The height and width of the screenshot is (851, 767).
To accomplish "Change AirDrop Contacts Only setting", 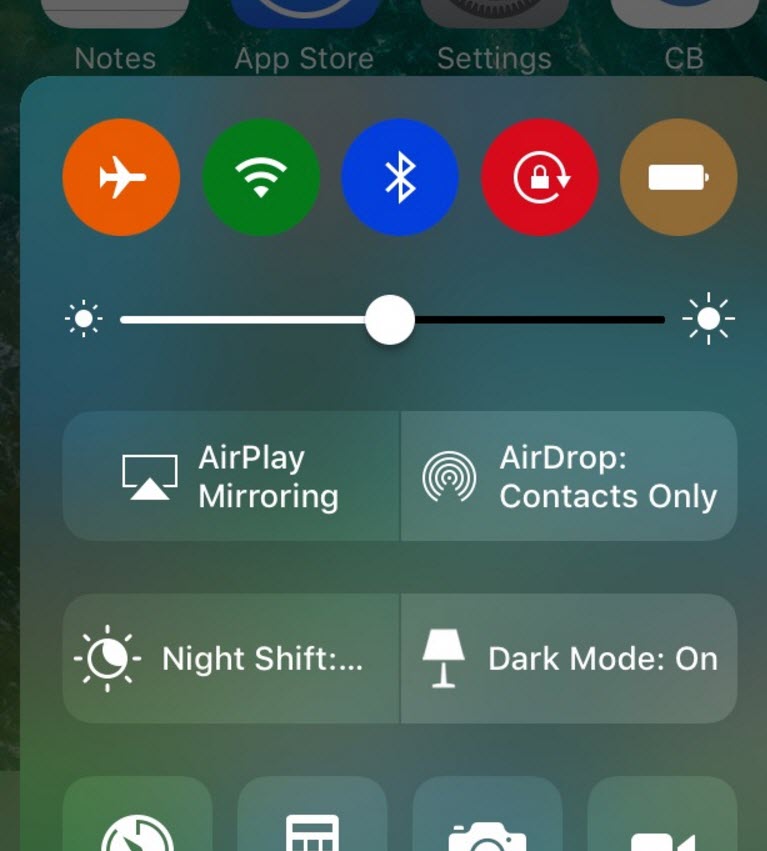I will [x=569, y=476].
